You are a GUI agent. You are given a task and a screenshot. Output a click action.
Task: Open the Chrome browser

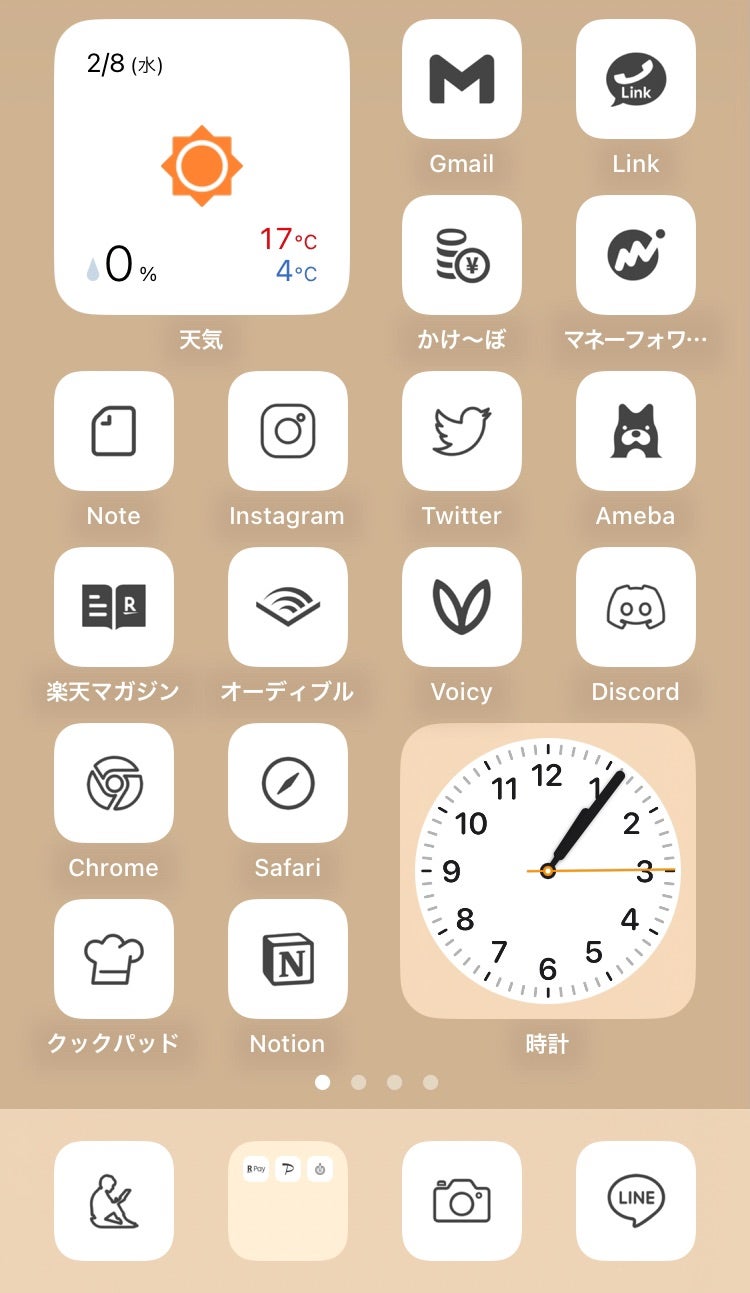pos(113,783)
